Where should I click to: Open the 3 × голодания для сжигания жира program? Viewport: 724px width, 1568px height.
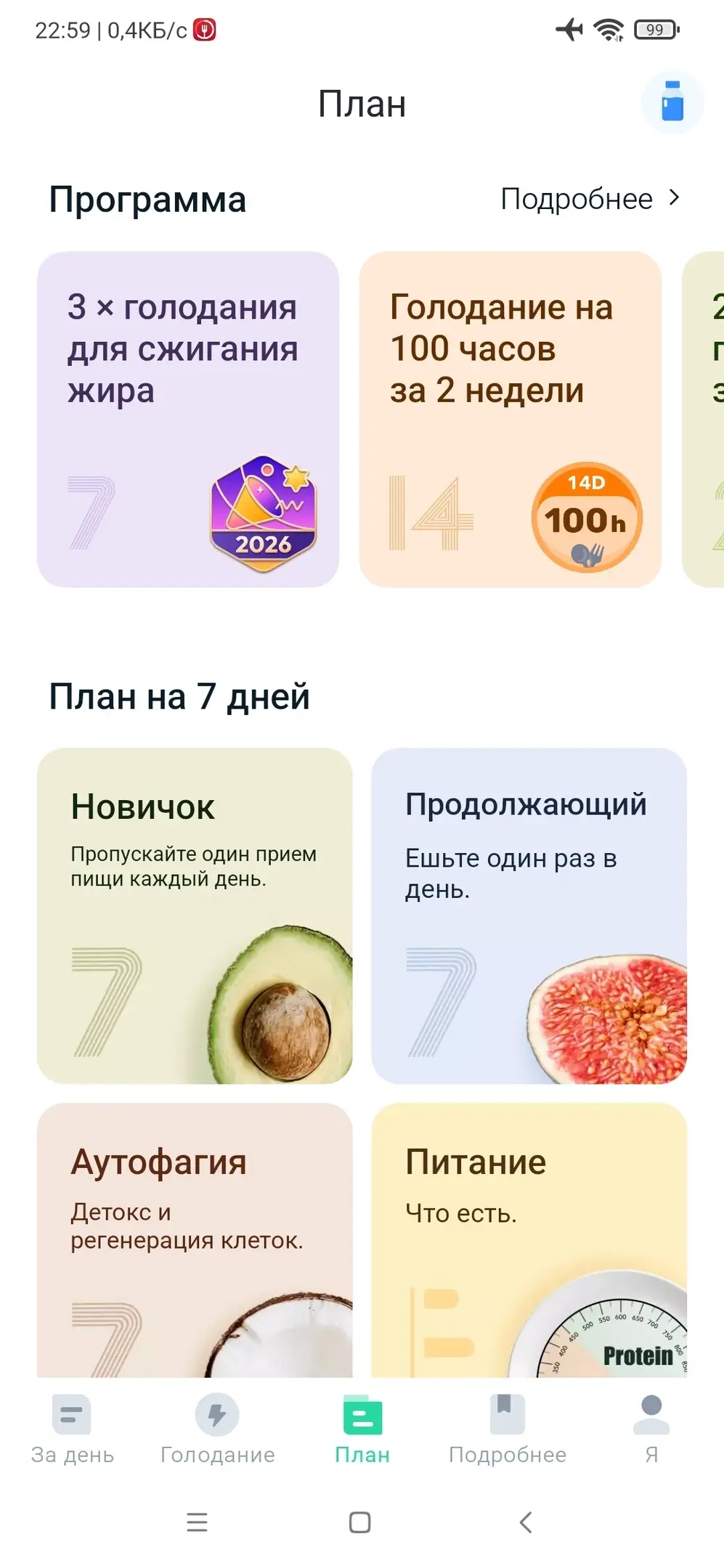tap(188, 419)
